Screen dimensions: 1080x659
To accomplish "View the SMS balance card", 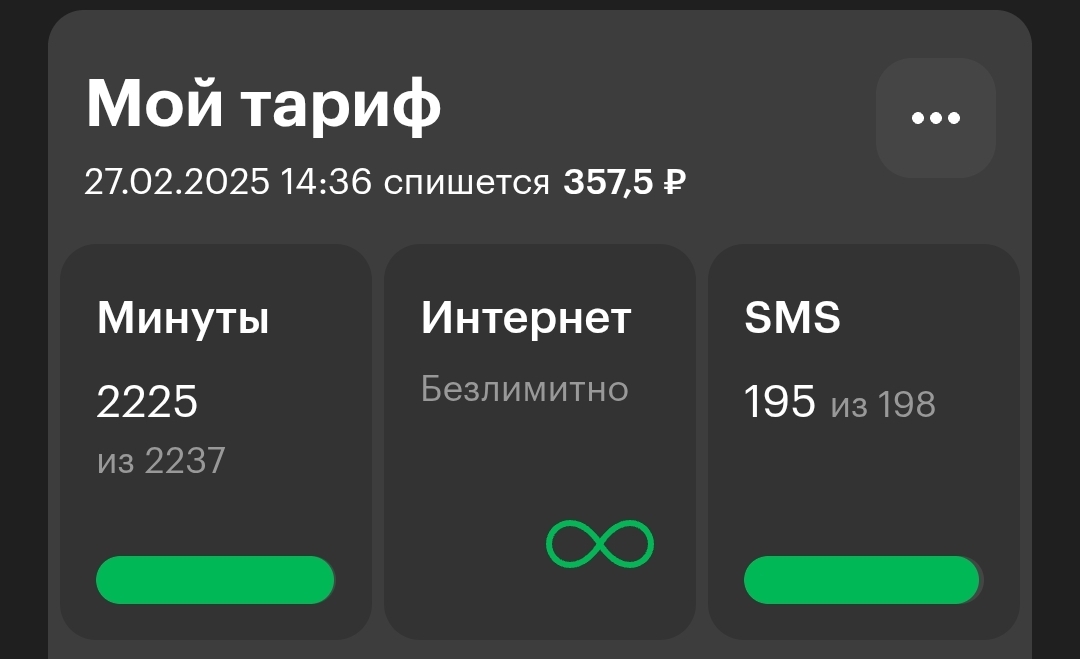I will (863, 440).
